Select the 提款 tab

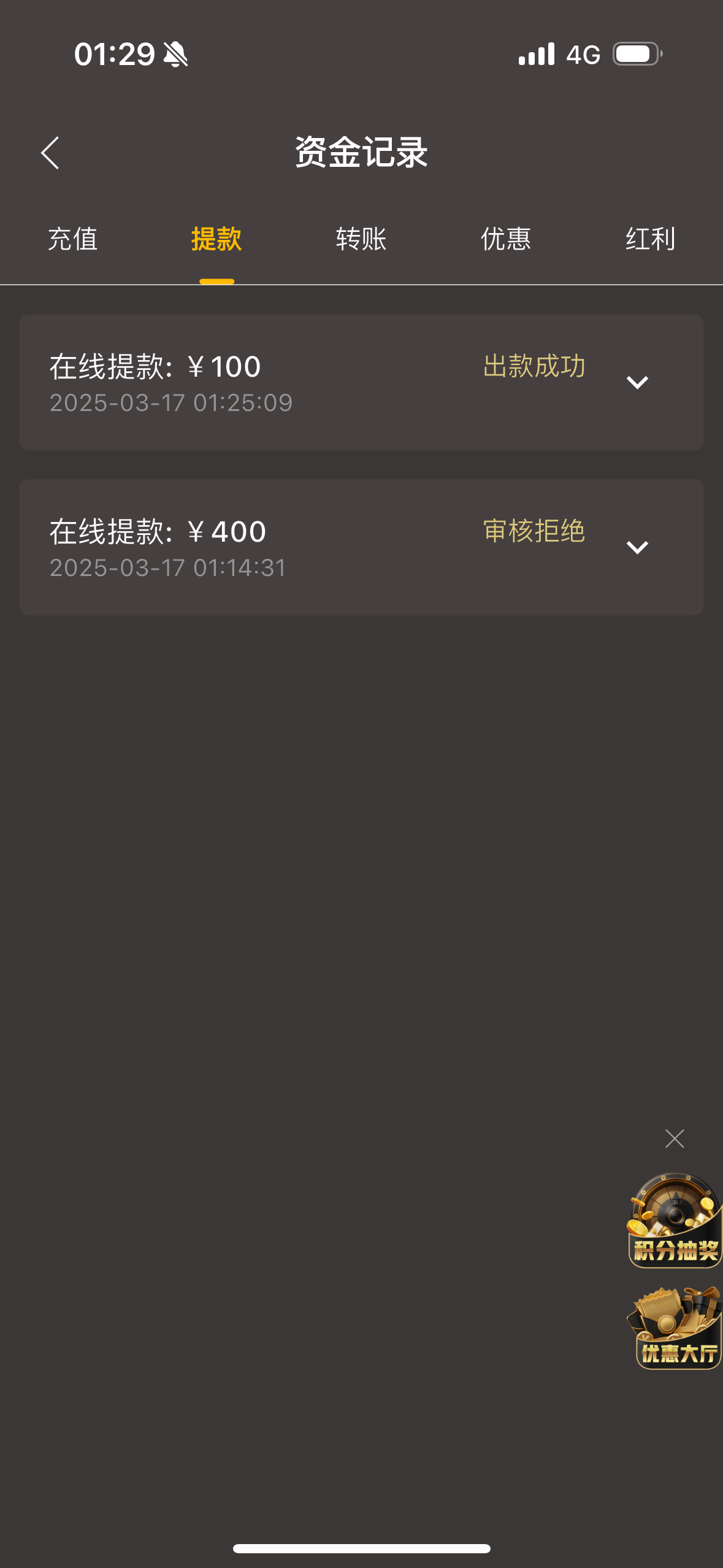216,239
